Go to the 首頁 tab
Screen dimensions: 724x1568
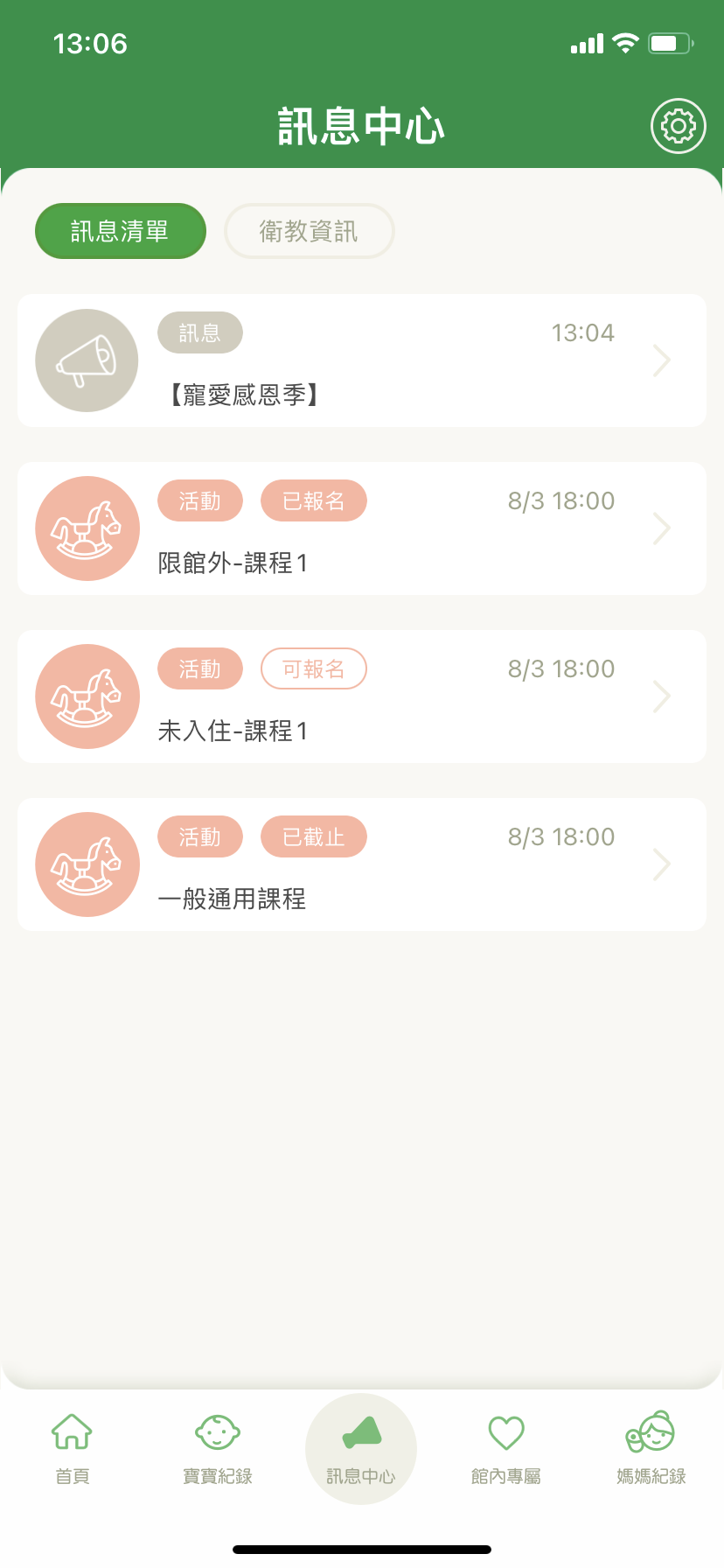[72, 1448]
